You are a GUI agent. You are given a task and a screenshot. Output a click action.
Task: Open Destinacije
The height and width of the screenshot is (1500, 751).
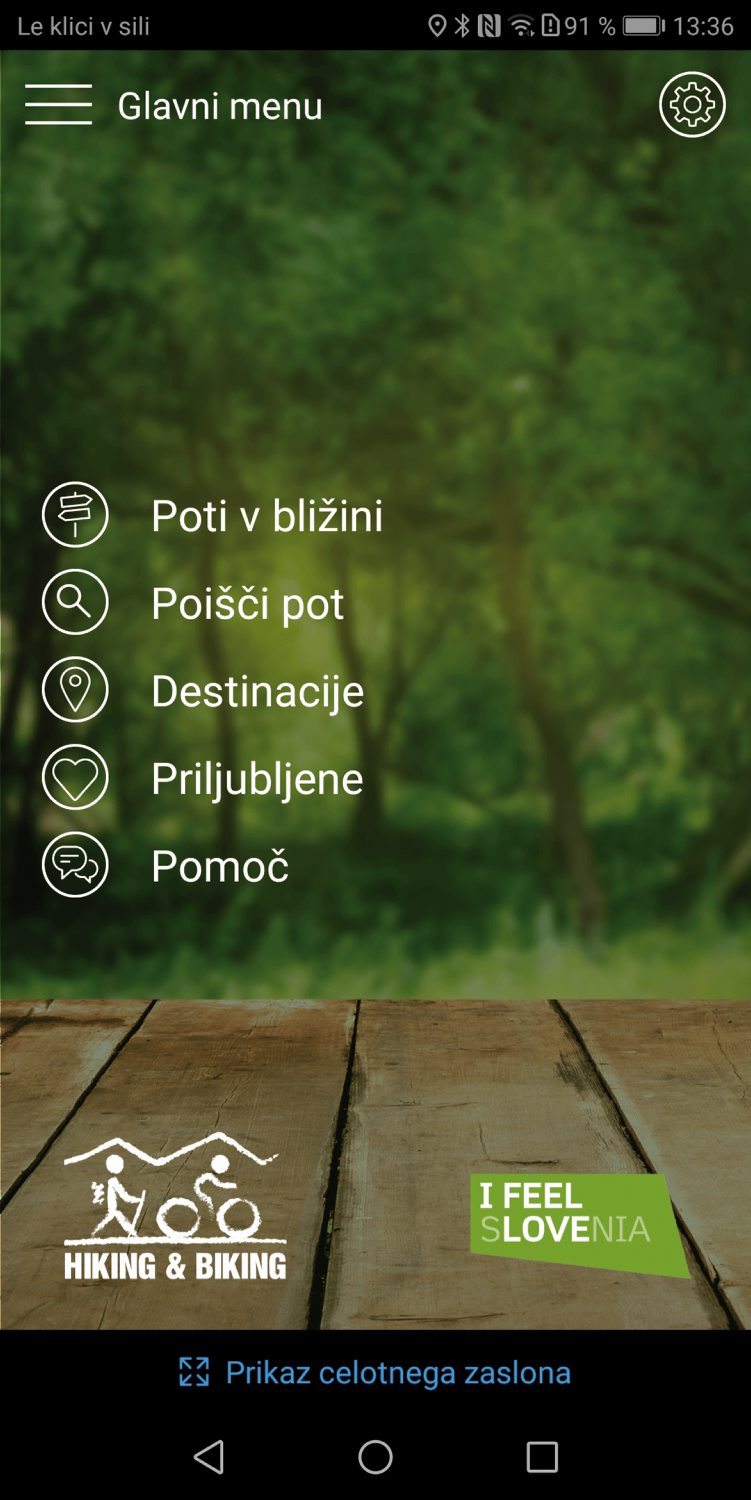(x=256, y=691)
